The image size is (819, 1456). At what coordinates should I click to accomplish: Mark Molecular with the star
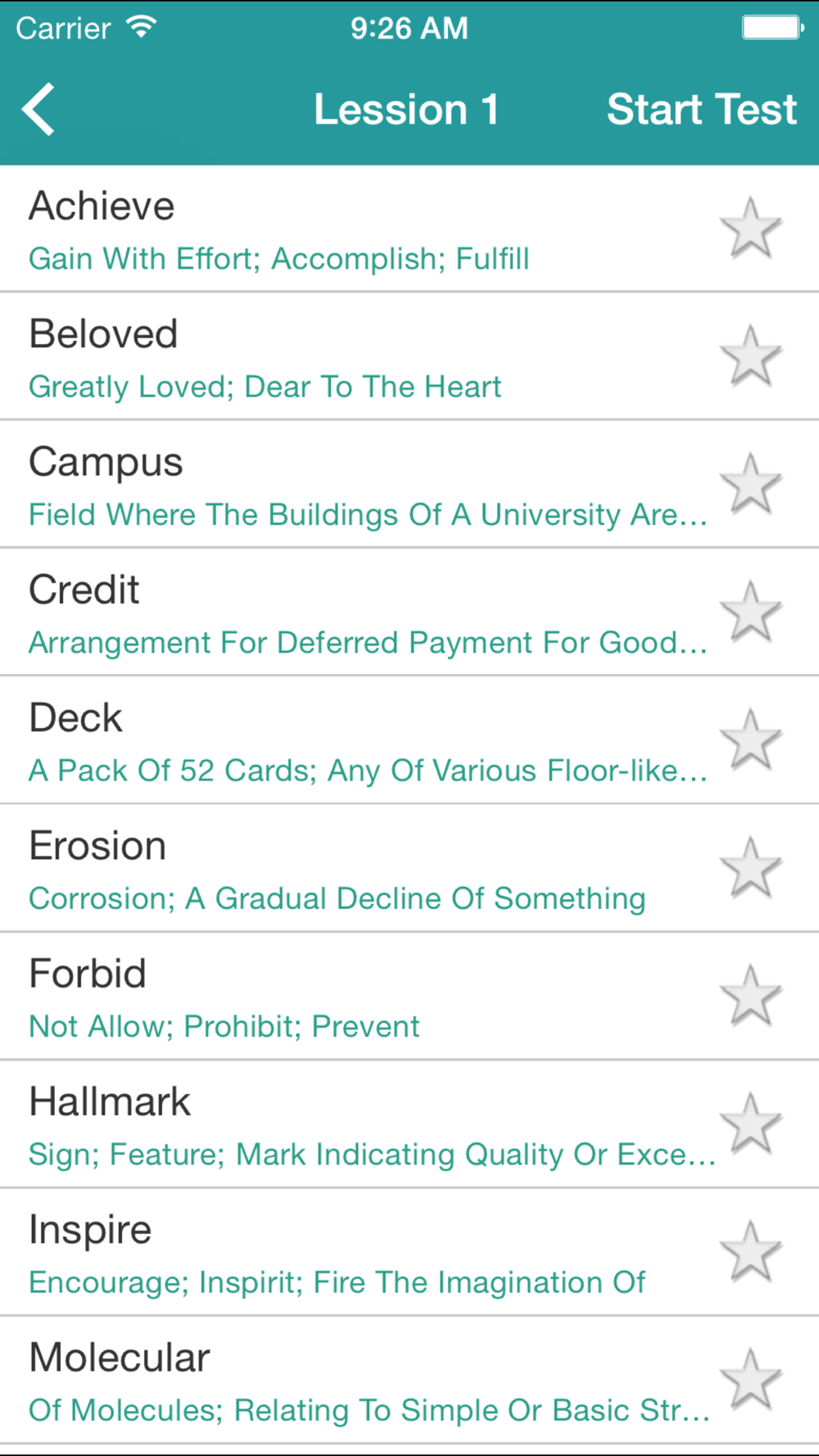click(x=751, y=1380)
